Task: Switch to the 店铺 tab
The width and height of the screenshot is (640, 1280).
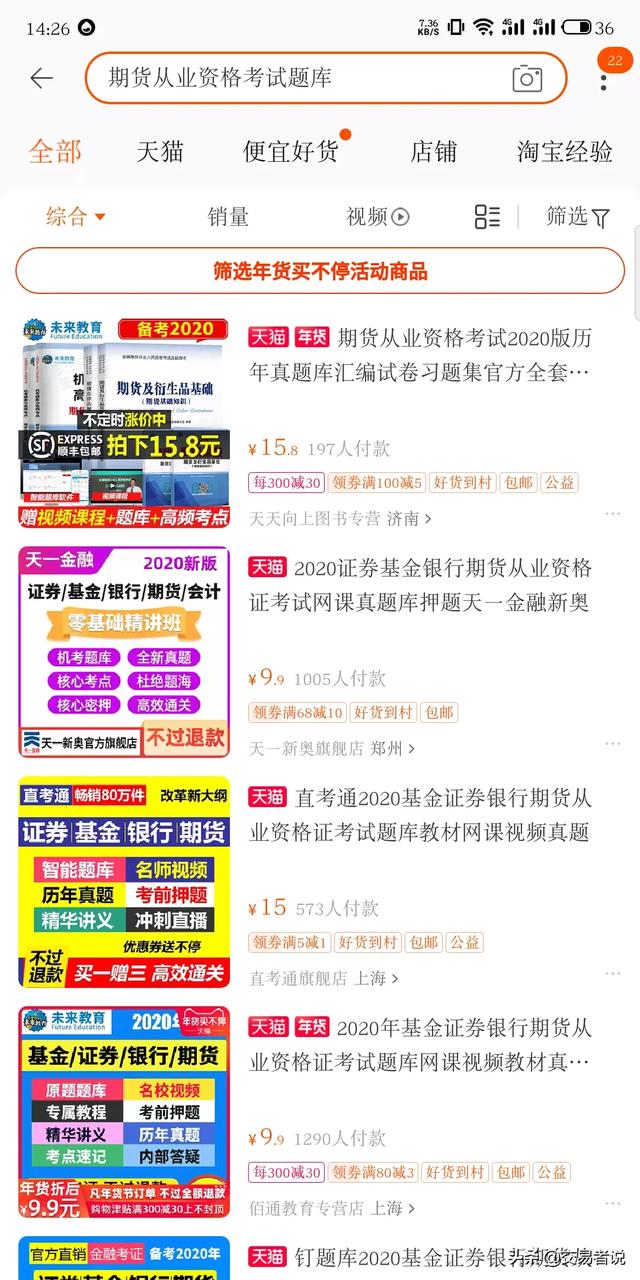Action: pyautogui.click(x=433, y=152)
